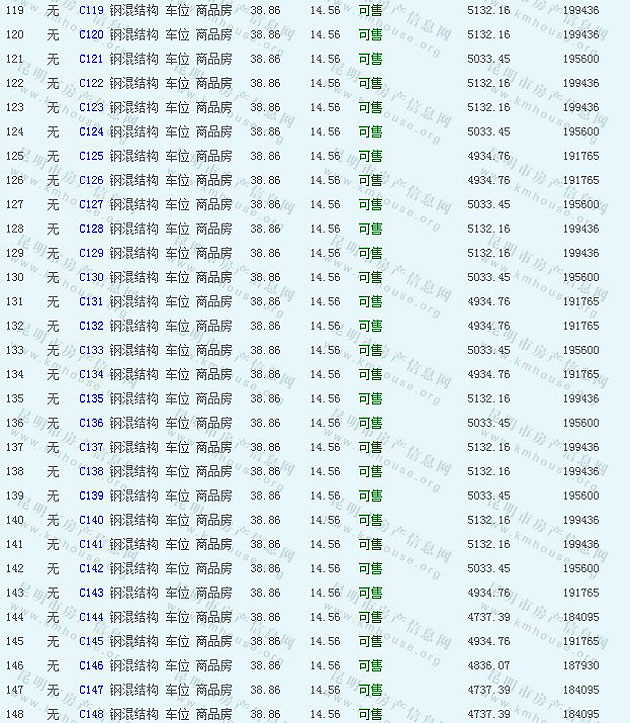Open unit C130 details
The width and height of the screenshot is (630, 723).
pyautogui.click(x=91, y=277)
